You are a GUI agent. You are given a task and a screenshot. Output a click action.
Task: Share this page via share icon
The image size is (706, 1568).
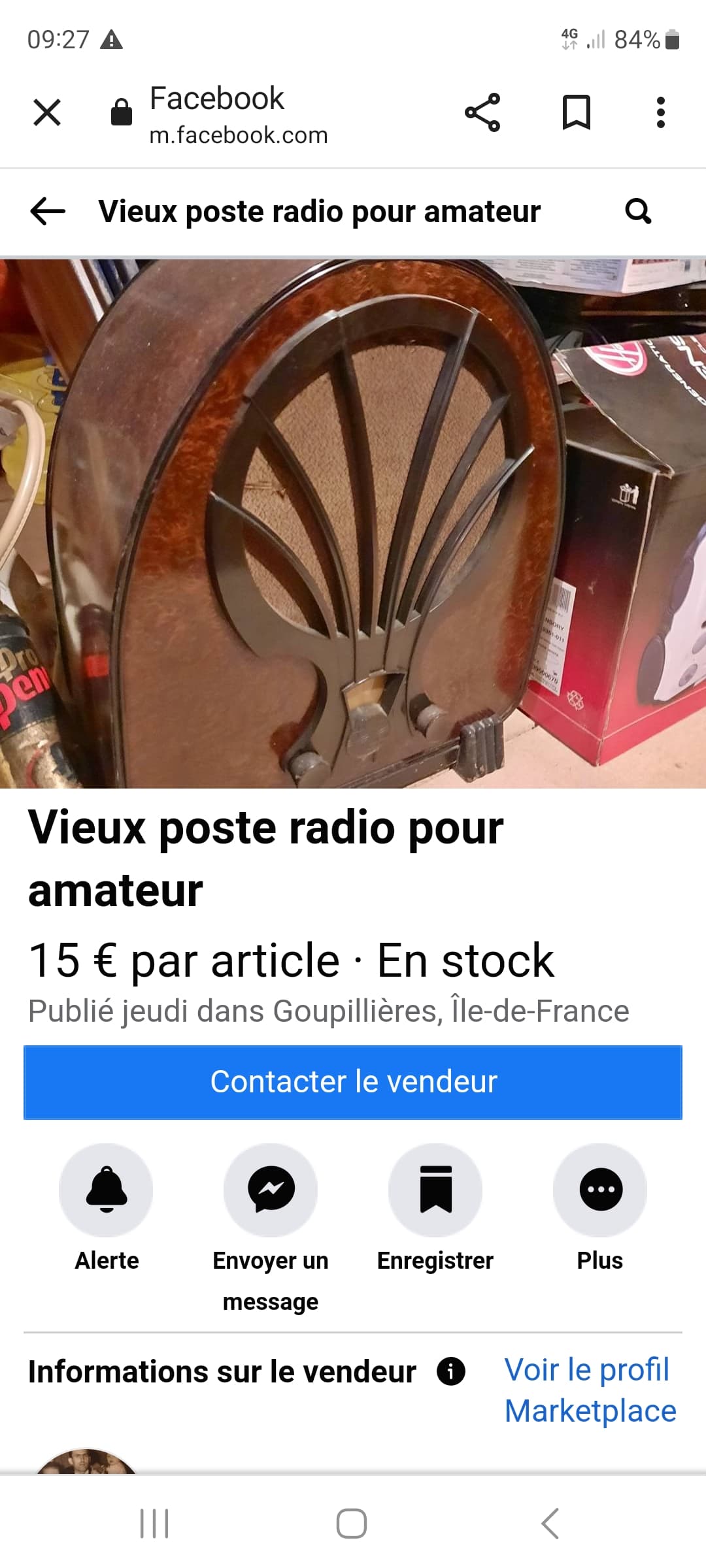point(482,112)
